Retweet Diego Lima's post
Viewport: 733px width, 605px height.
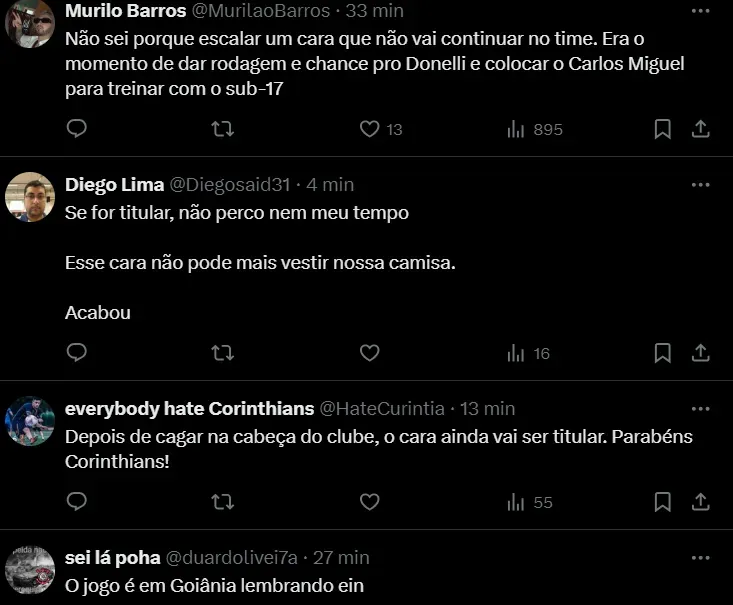tap(224, 352)
